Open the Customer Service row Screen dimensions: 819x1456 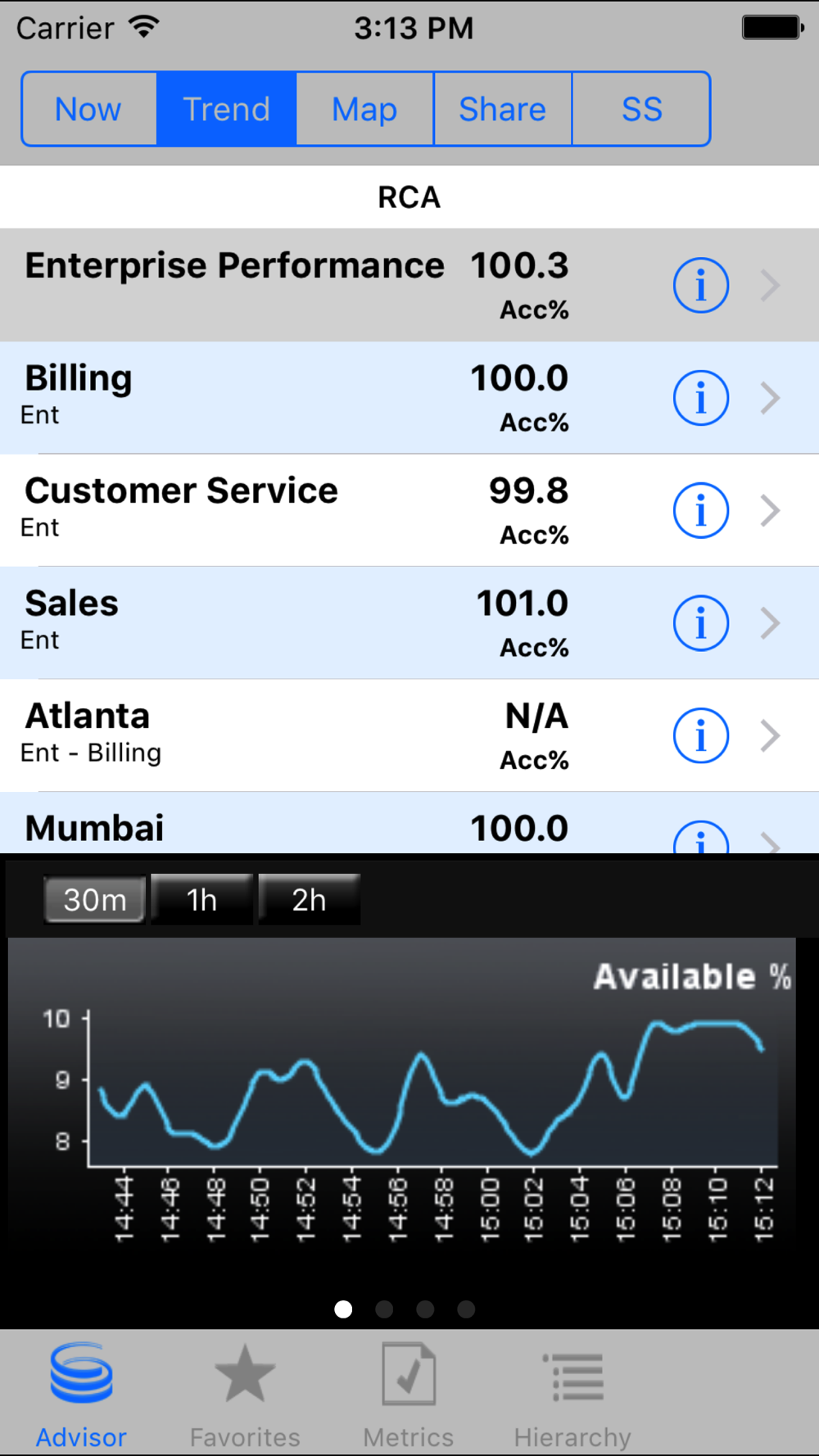tap(409, 510)
